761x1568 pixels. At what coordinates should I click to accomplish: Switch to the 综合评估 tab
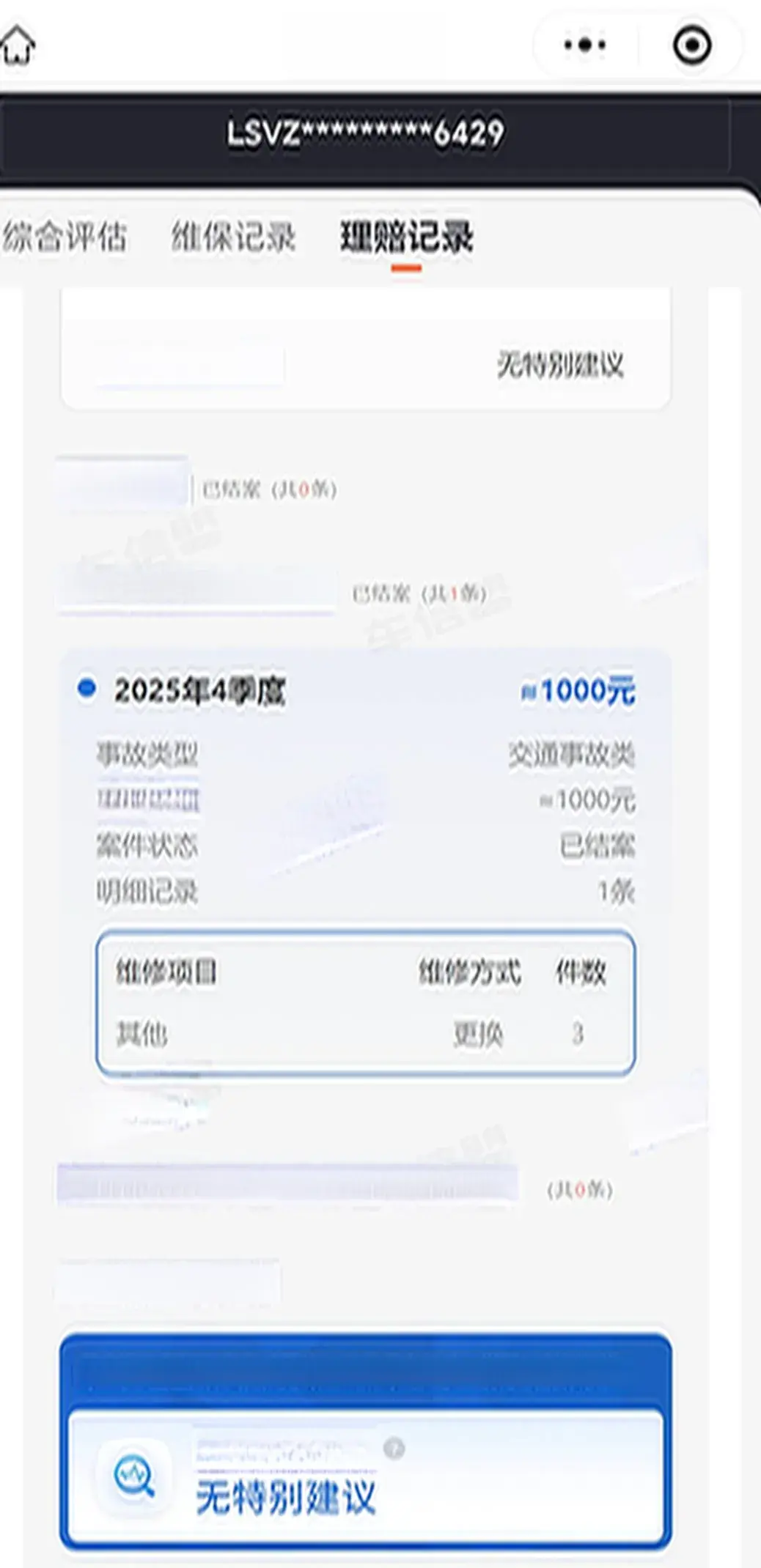[65, 237]
